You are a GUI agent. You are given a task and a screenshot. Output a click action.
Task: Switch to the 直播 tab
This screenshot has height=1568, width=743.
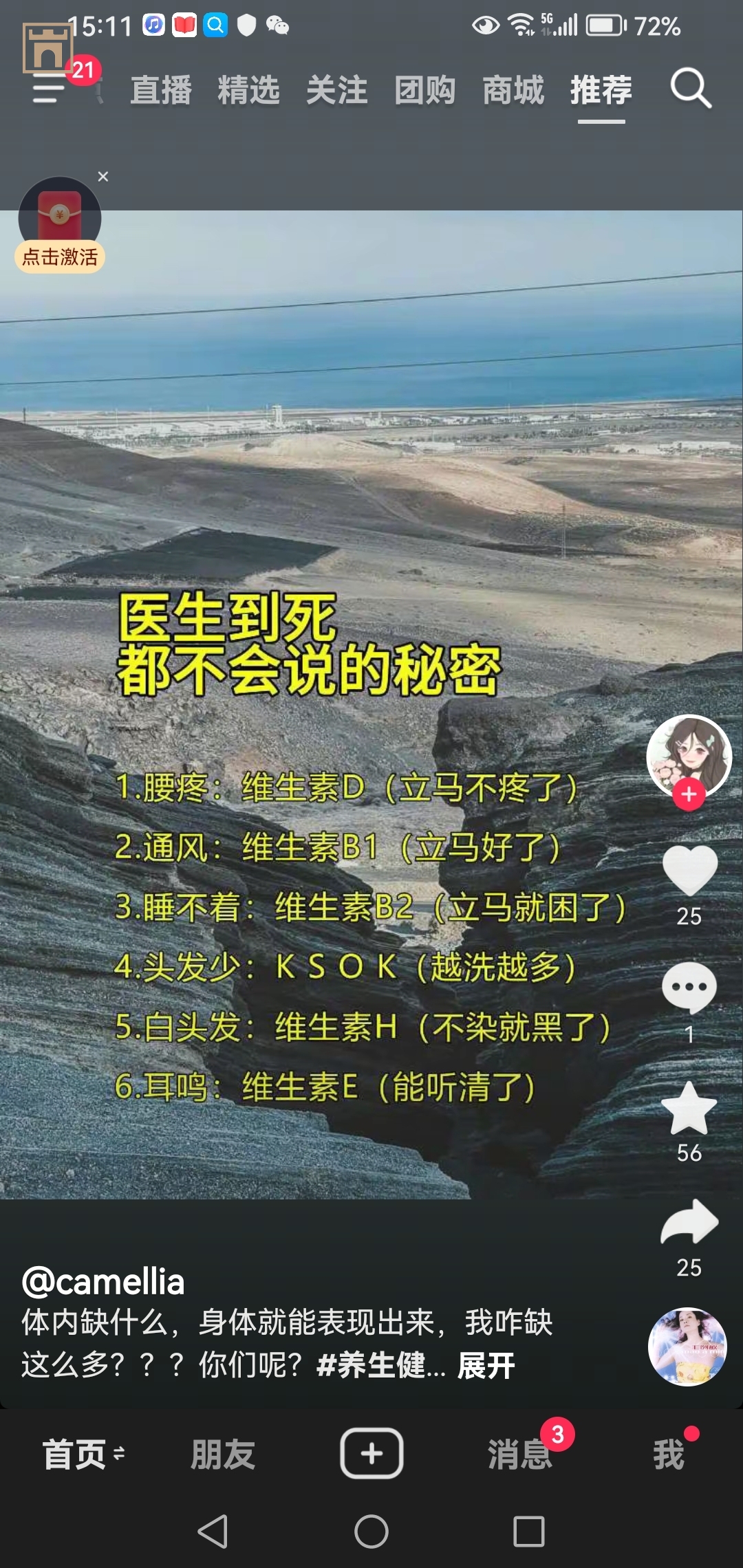point(161,90)
